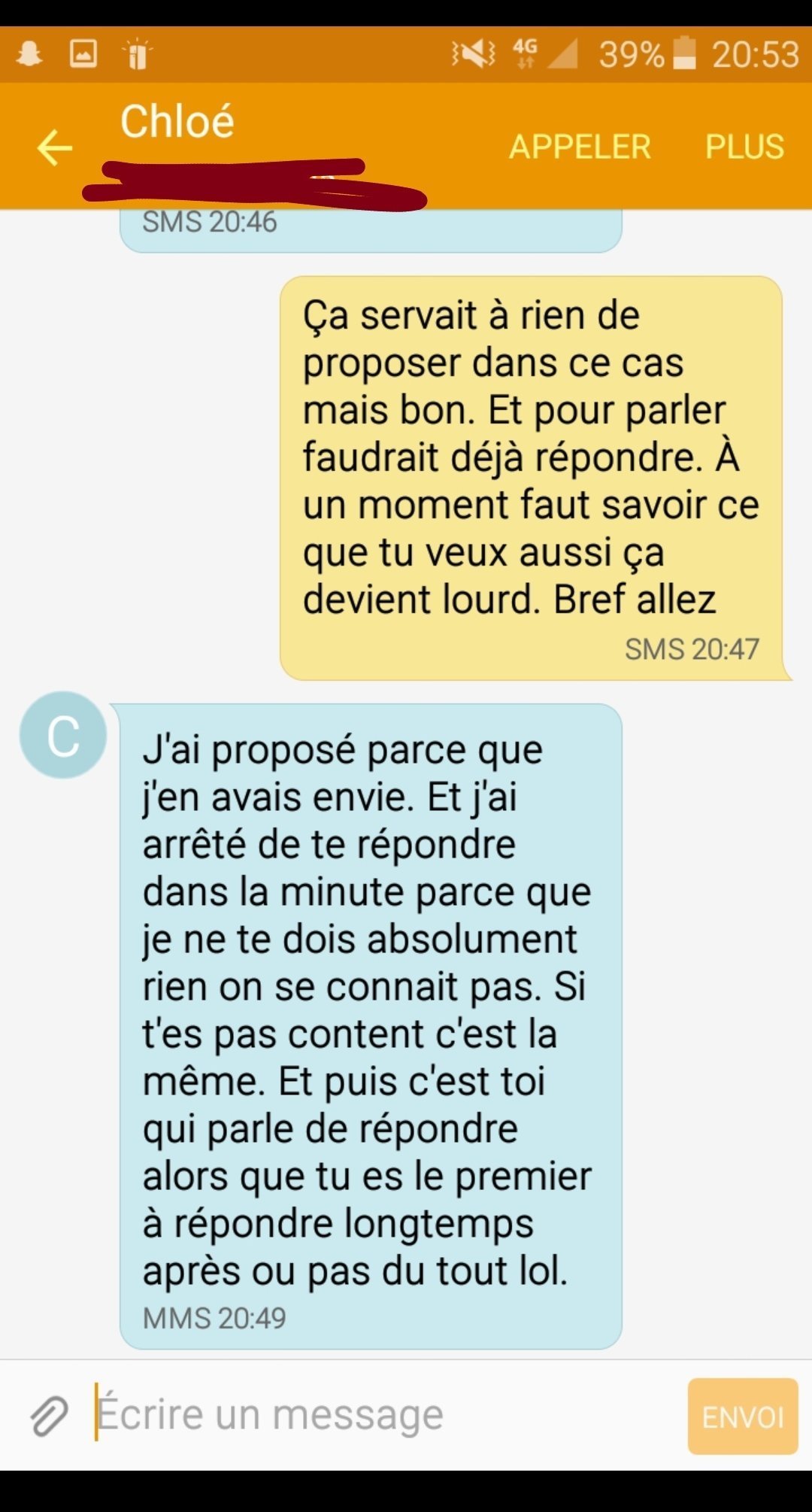The height and width of the screenshot is (1512, 812).
Task: Open the PLUS menu
Action: pyautogui.click(x=744, y=147)
